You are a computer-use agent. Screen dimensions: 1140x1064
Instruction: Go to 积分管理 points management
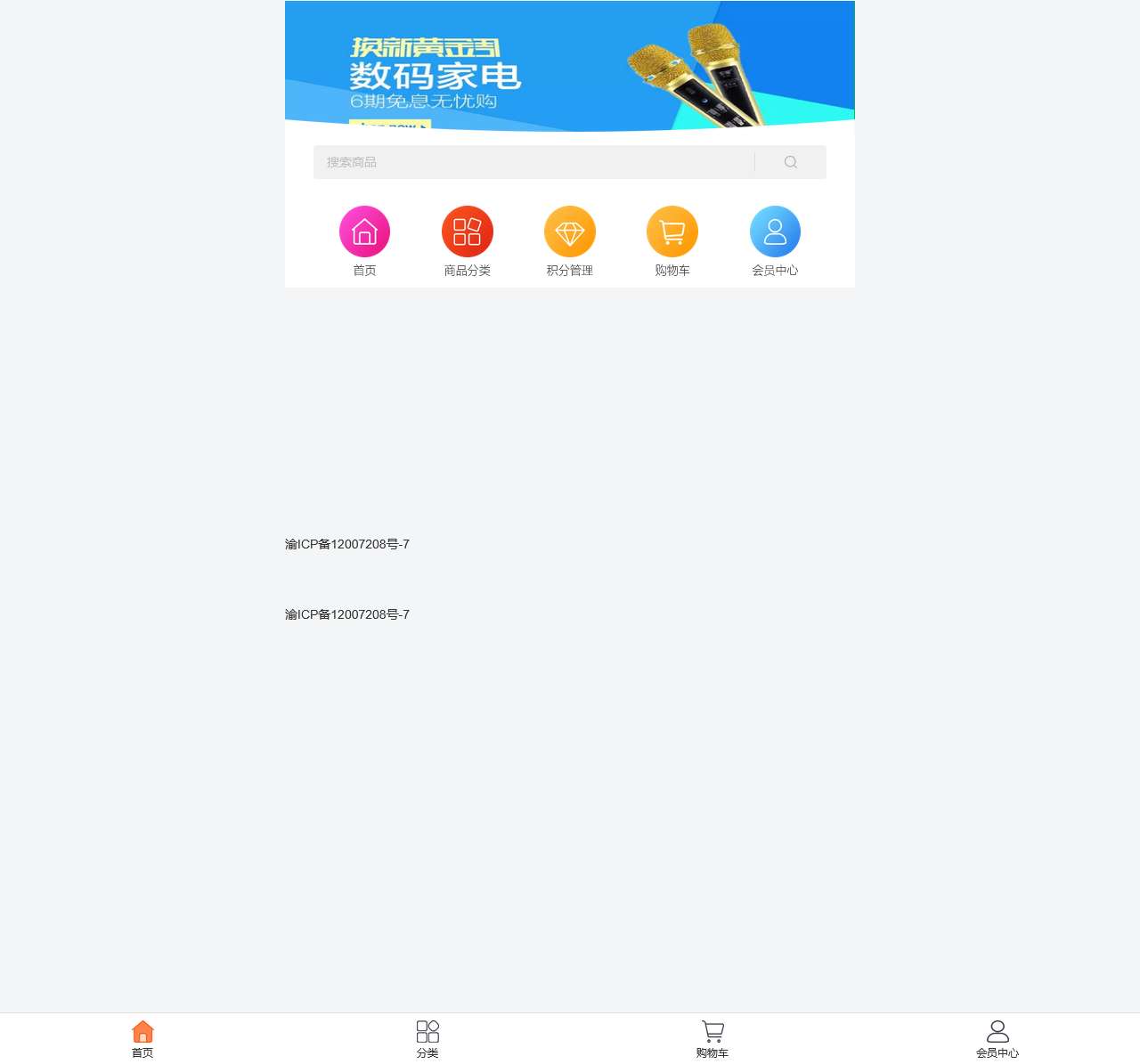click(570, 232)
